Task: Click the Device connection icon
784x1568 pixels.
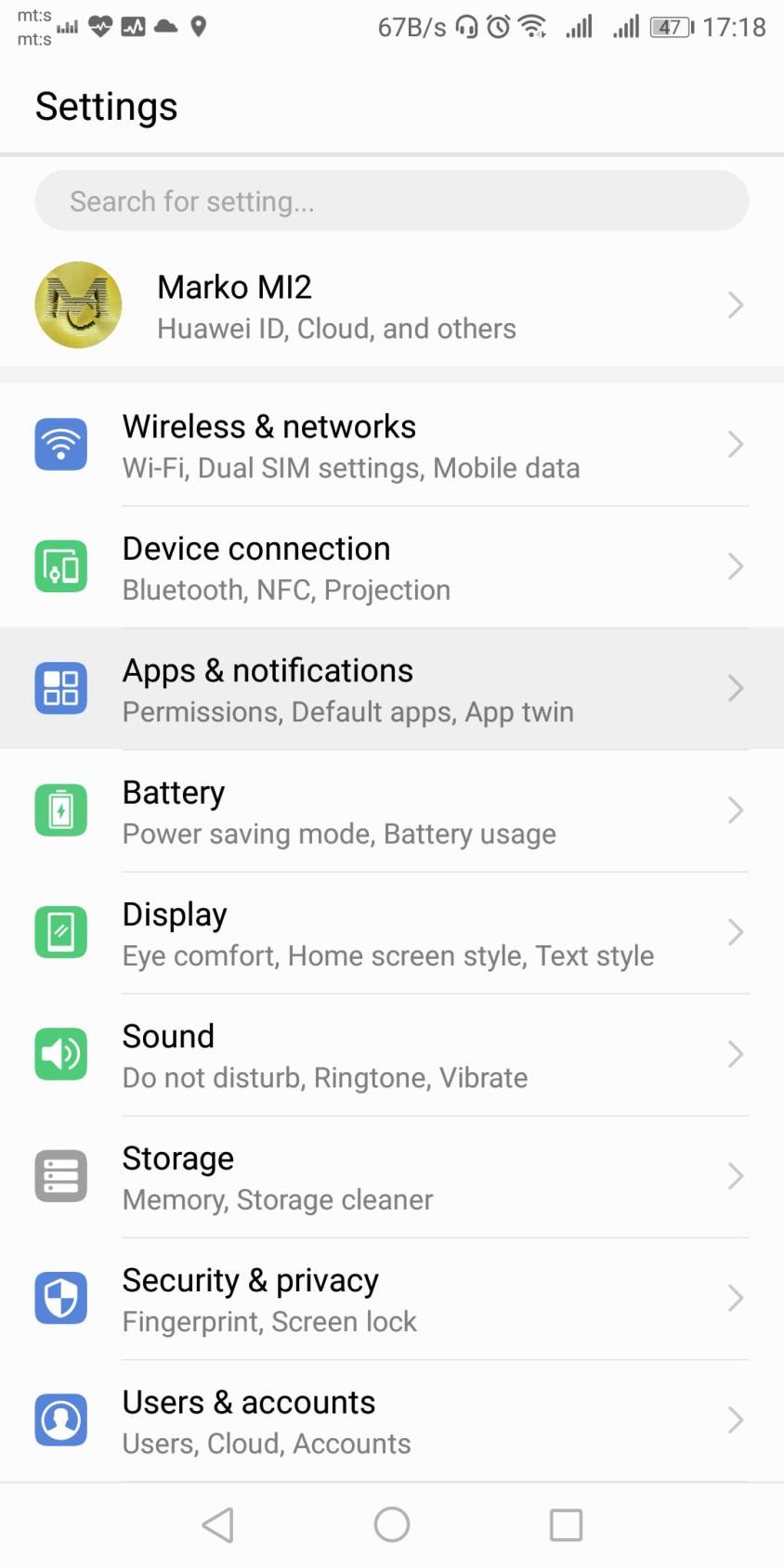Action: 60,565
